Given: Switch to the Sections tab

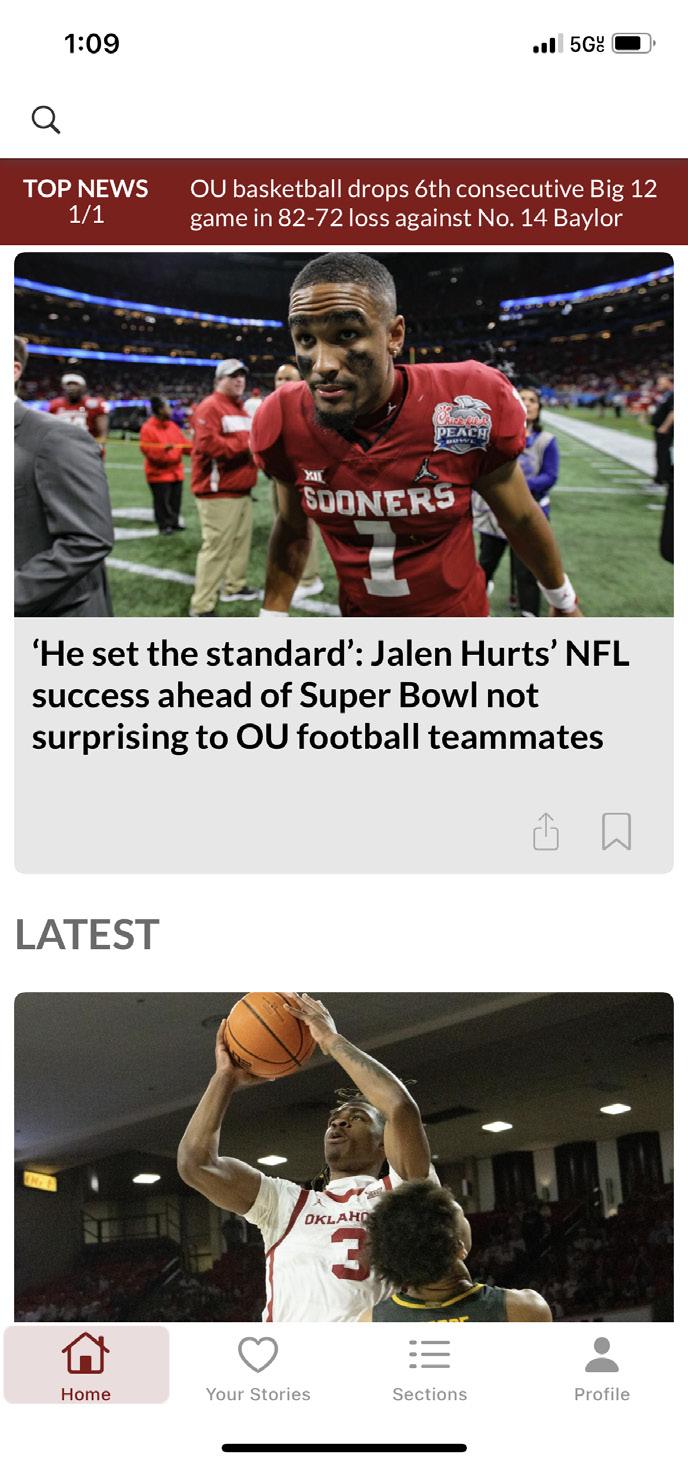Looking at the screenshot, I should 430,1366.
